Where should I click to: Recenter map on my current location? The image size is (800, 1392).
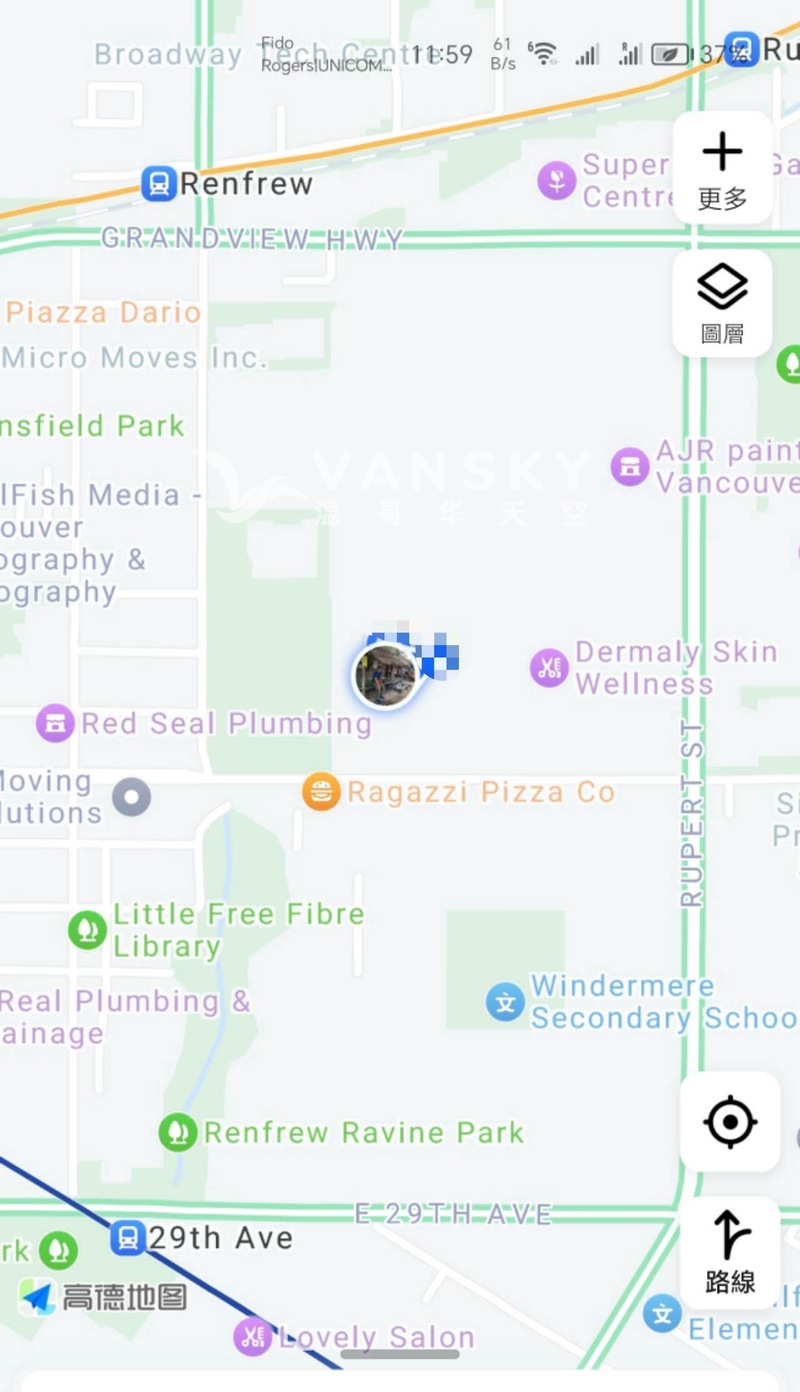click(730, 1121)
